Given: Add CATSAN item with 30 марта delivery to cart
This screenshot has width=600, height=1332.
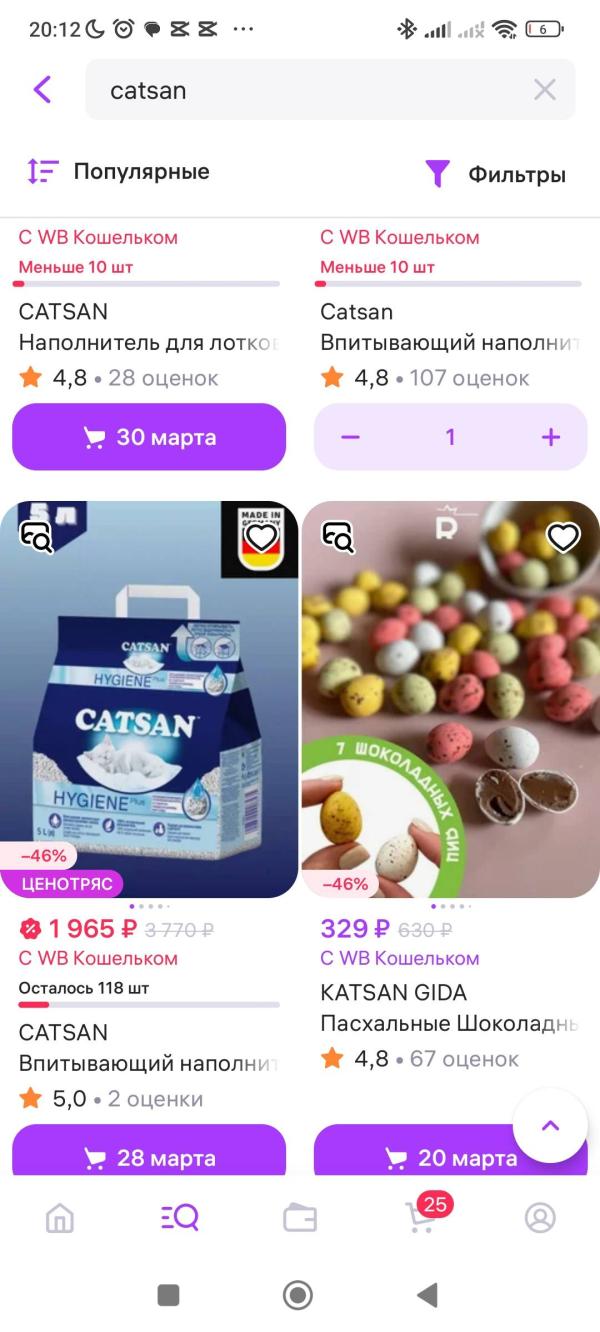Looking at the screenshot, I should pos(149,437).
